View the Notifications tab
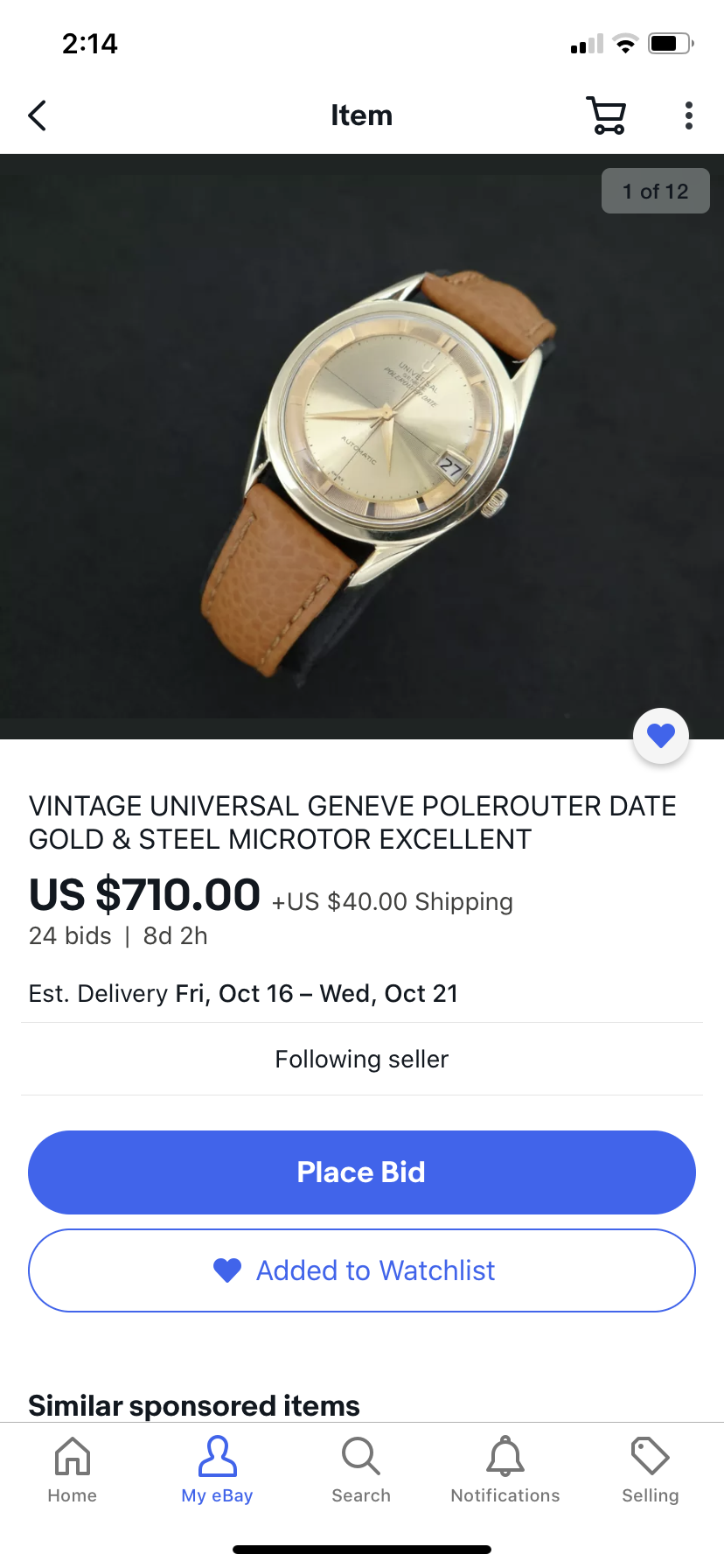The width and height of the screenshot is (724, 1568). point(505,1470)
